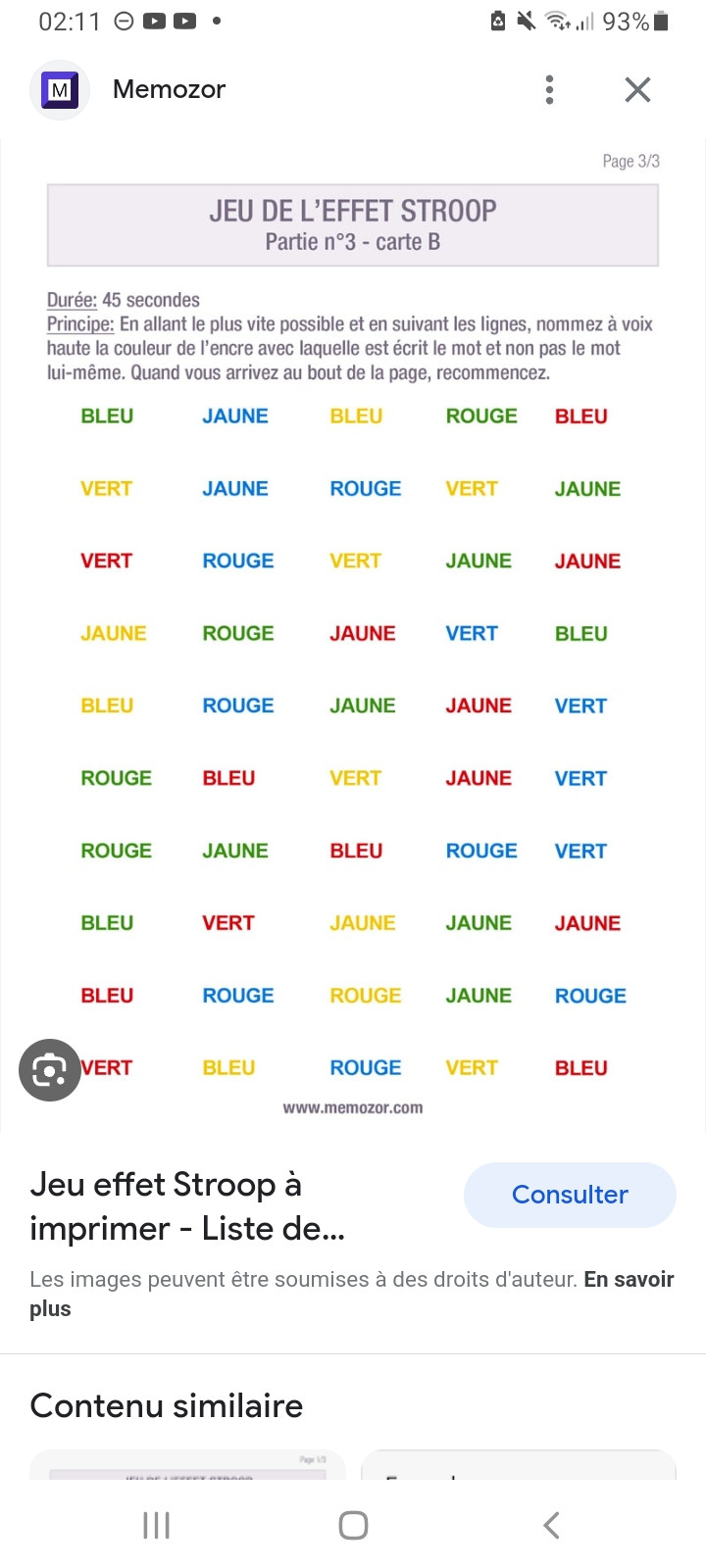Tap the Consulter button
The height and width of the screenshot is (1568, 706).
(570, 1195)
